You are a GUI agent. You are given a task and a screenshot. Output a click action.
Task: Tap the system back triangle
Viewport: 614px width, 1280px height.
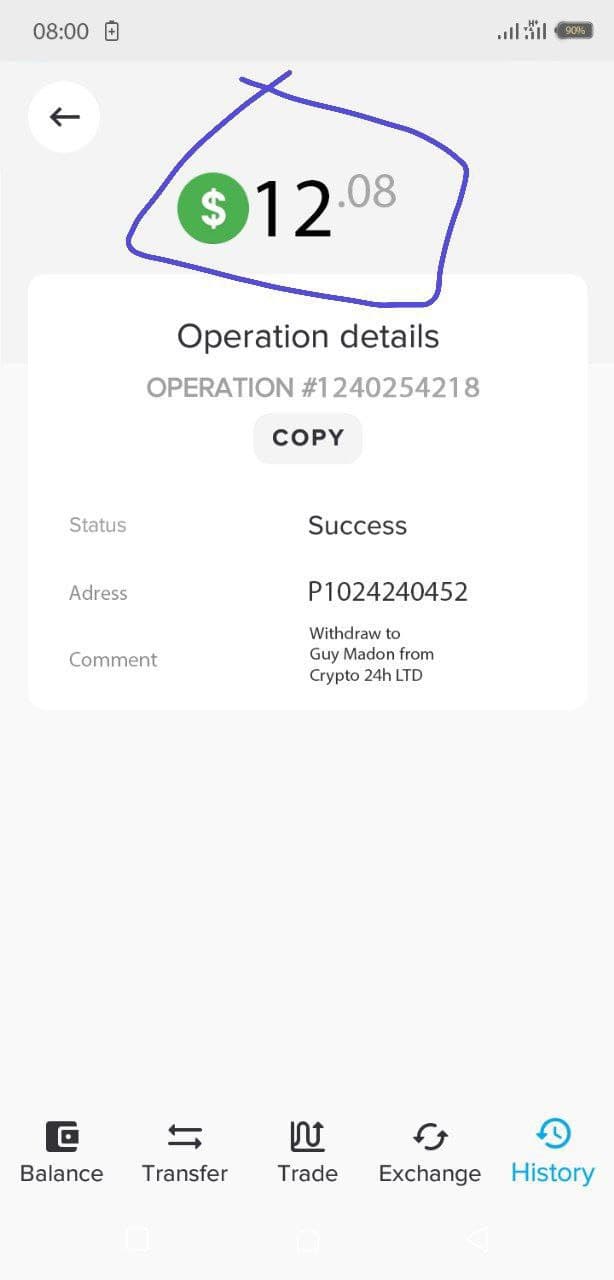tap(478, 1240)
